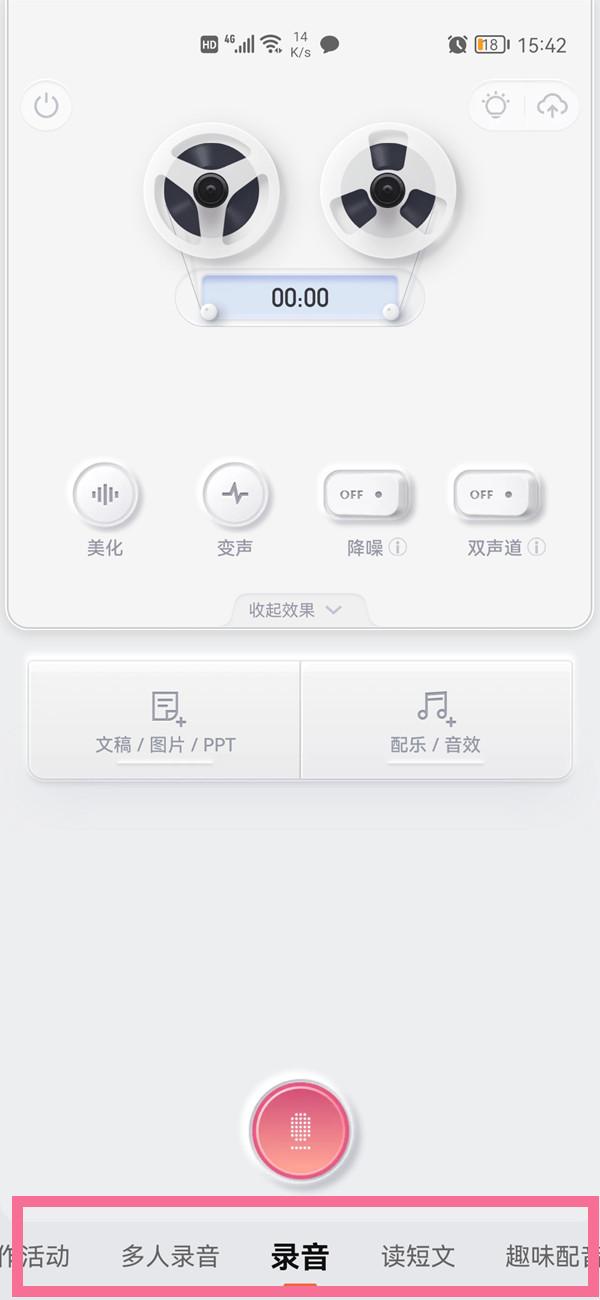
Task: Open the lightbulb tips icon
Action: click(x=496, y=106)
